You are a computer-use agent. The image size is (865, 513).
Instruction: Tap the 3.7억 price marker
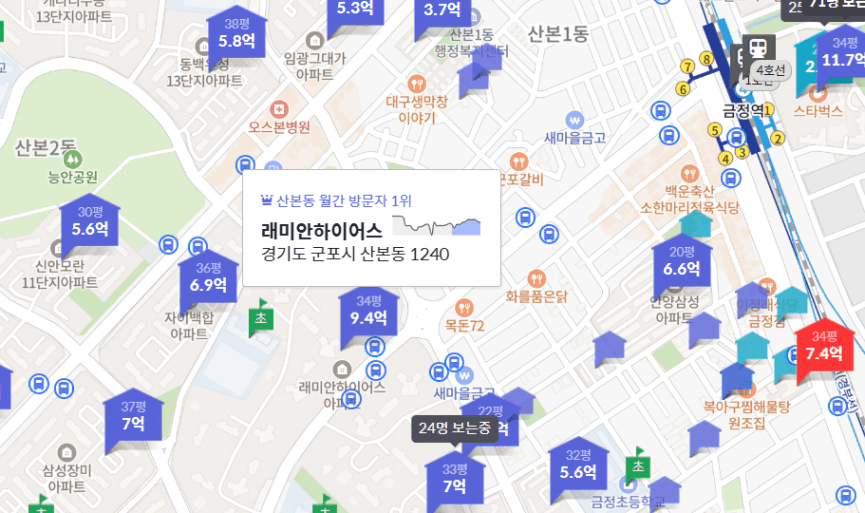tap(442, 12)
